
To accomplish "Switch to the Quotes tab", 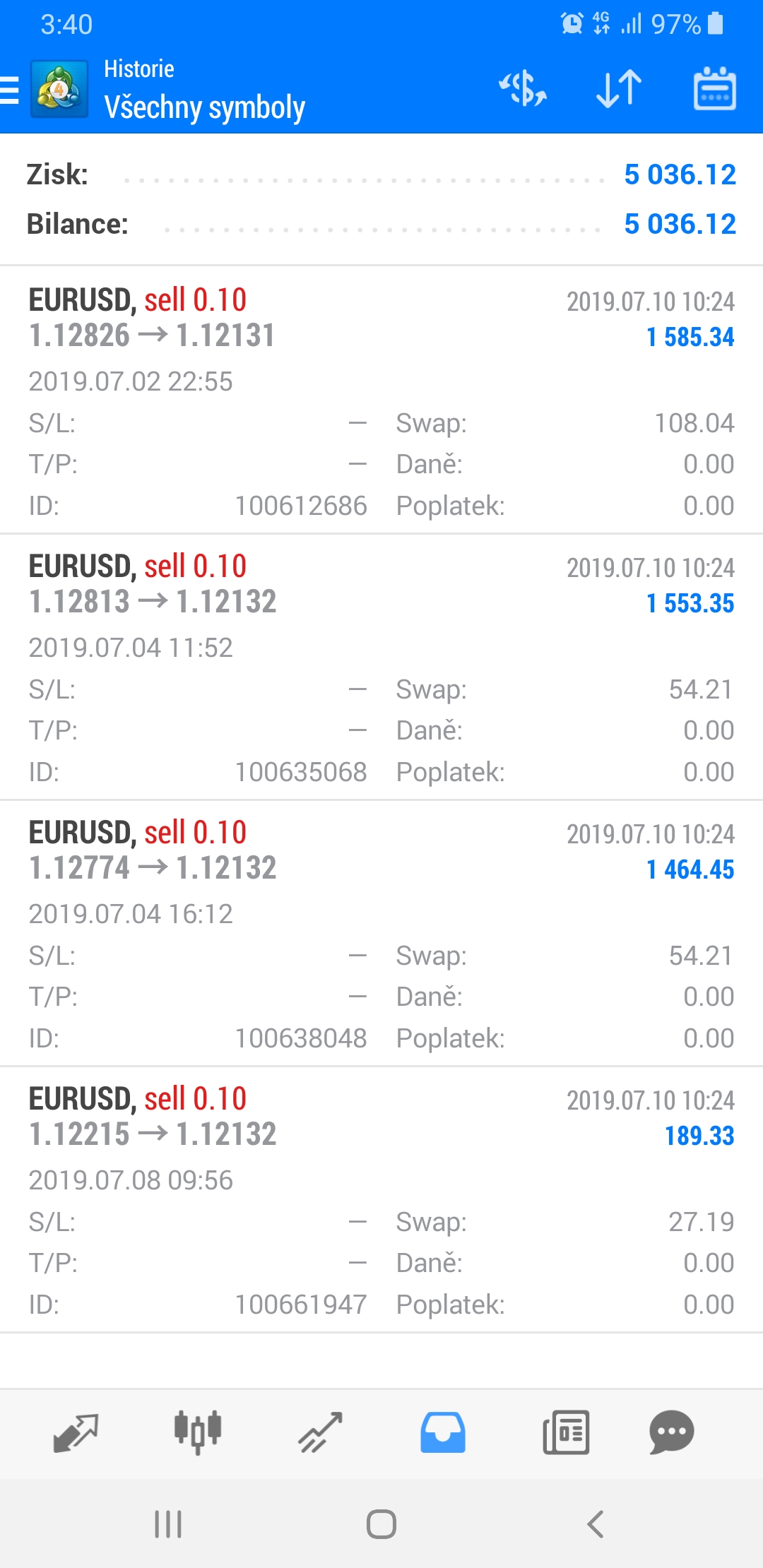I will 76,1432.
